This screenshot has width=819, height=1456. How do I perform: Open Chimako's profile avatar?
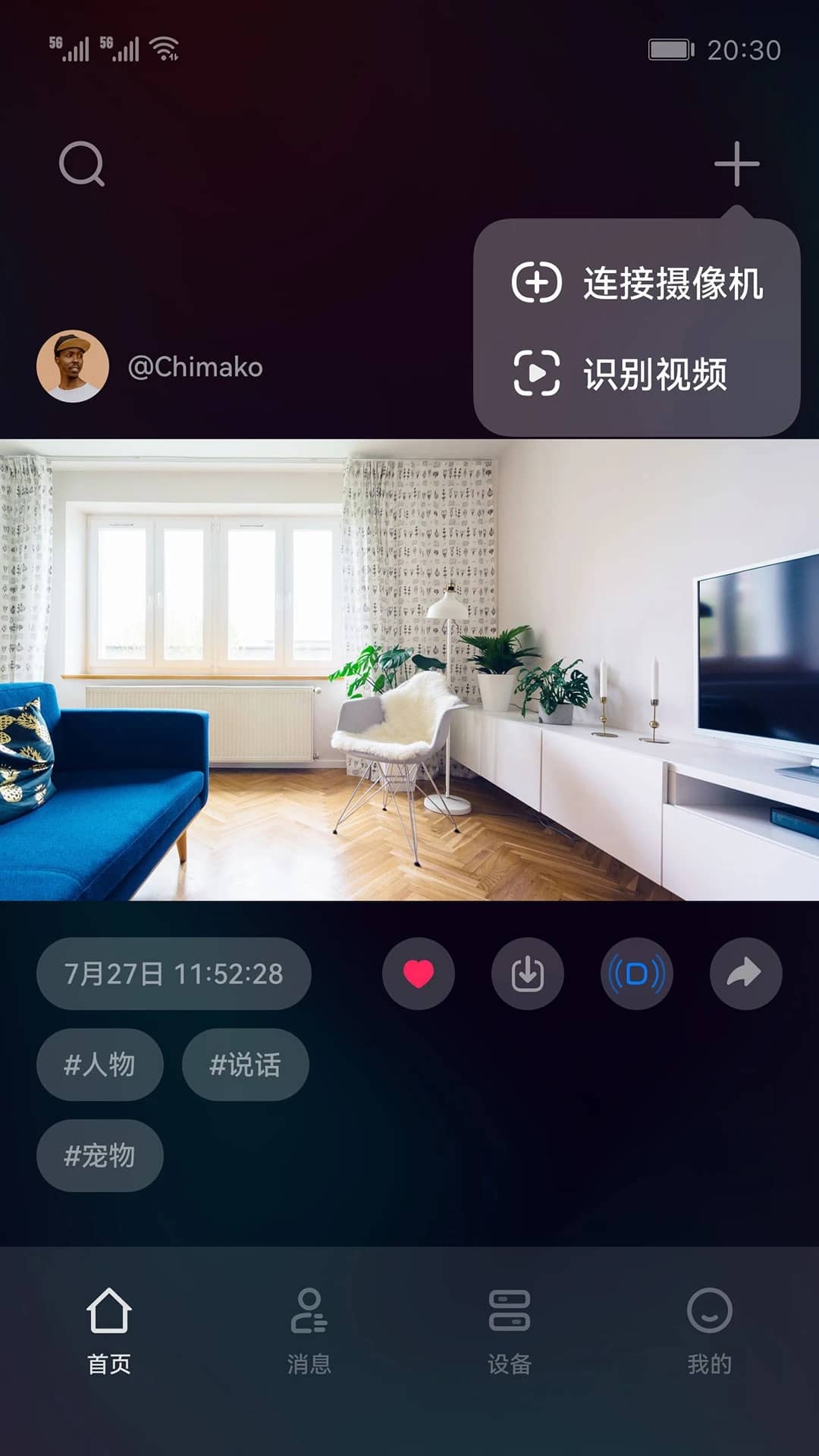[x=73, y=366]
